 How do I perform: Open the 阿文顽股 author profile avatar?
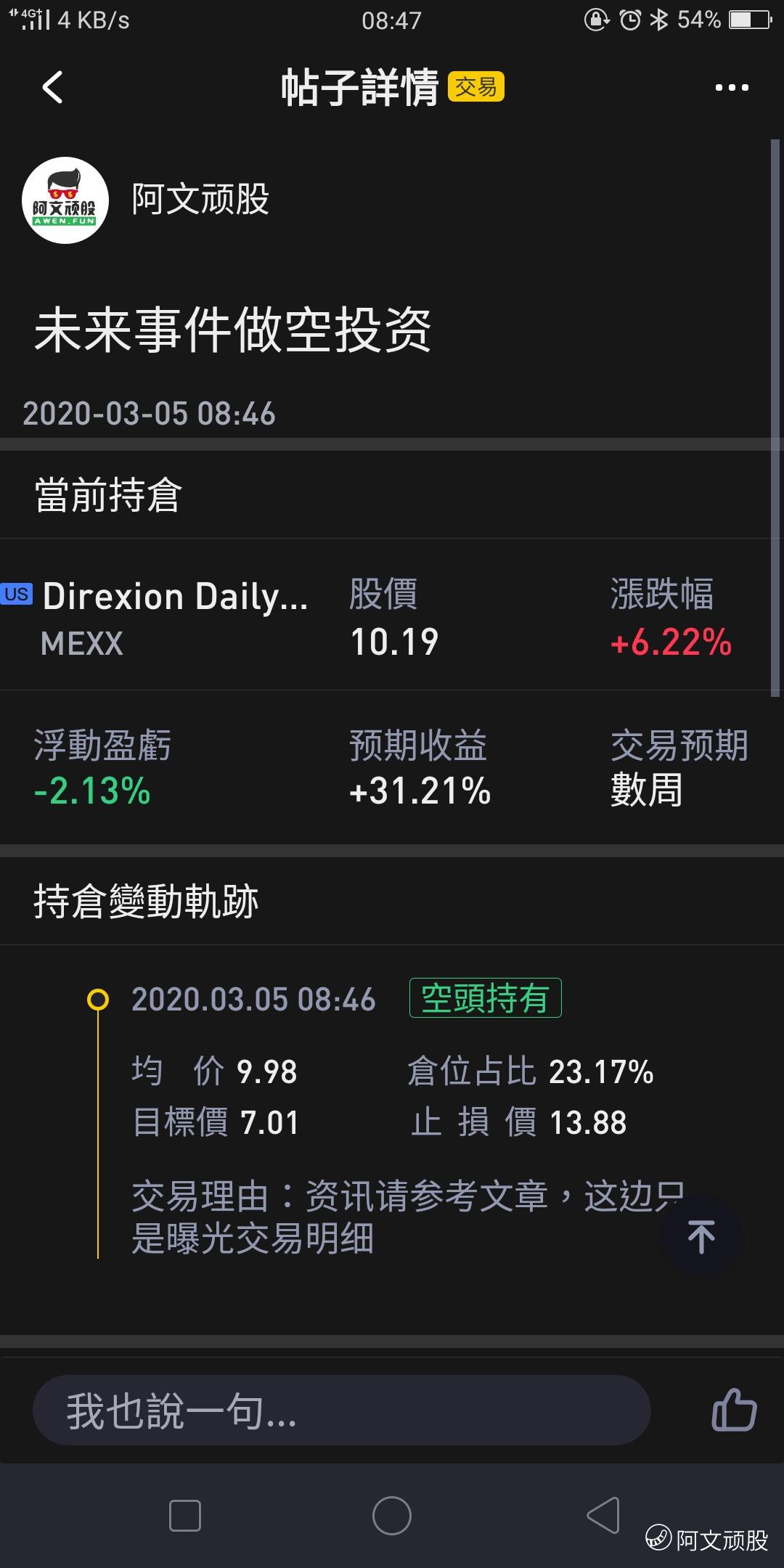65,200
